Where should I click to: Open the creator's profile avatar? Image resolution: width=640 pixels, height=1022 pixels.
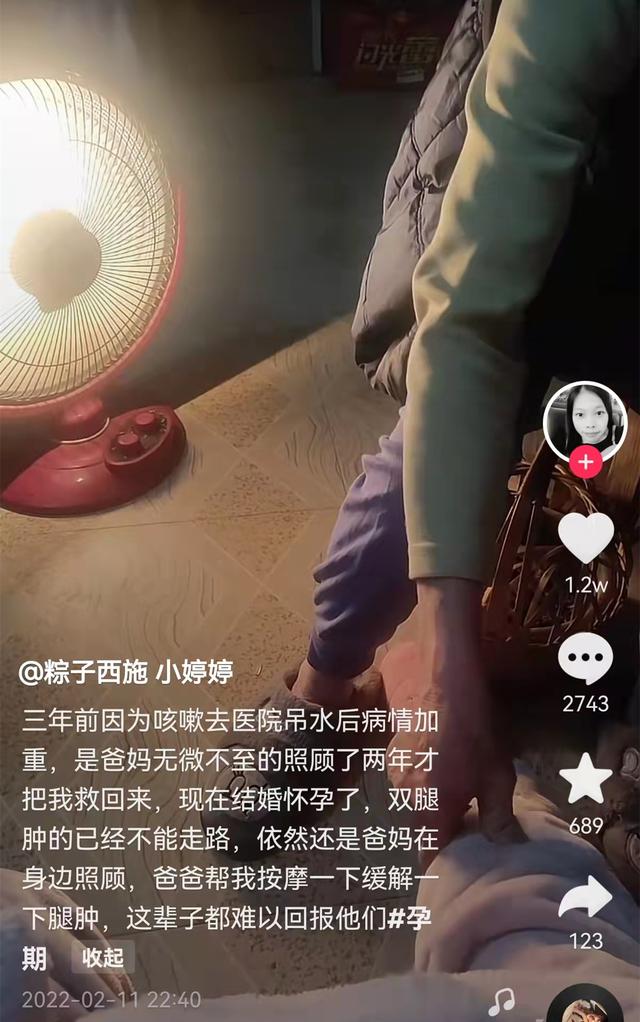pyautogui.click(x=585, y=420)
